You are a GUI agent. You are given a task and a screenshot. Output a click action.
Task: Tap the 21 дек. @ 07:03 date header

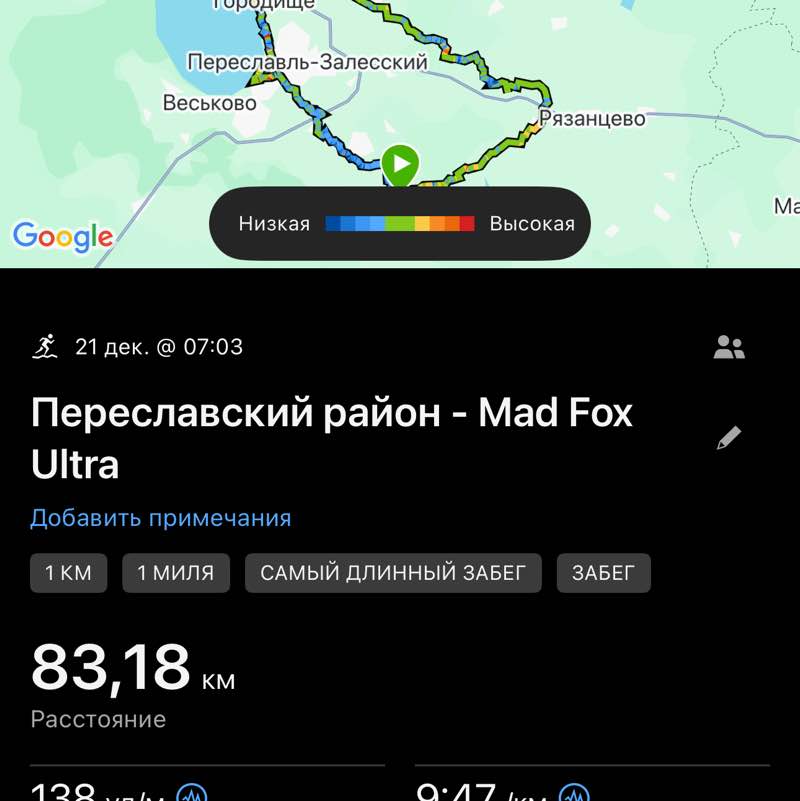pyautogui.click(x=158, y=346)
